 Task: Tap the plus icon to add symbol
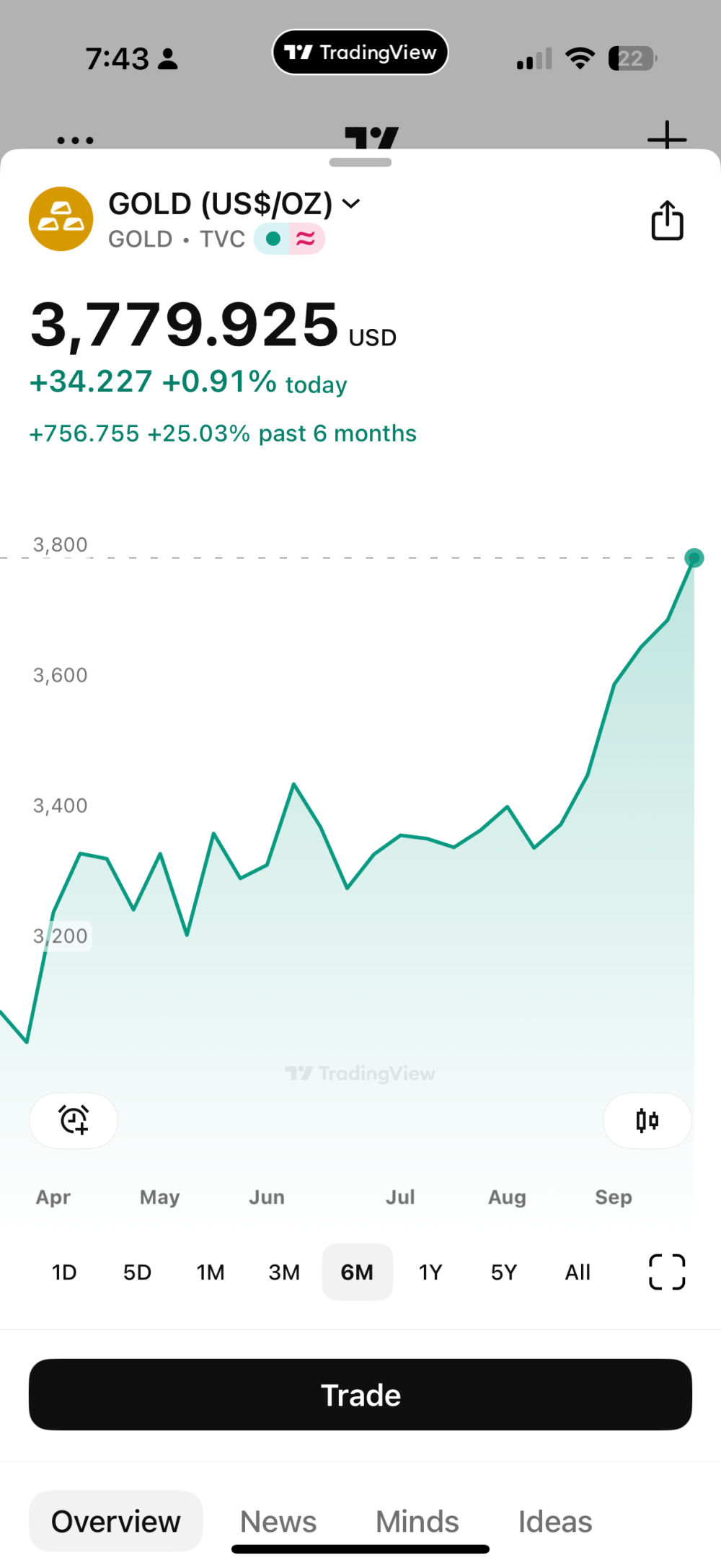click(667, 136)
